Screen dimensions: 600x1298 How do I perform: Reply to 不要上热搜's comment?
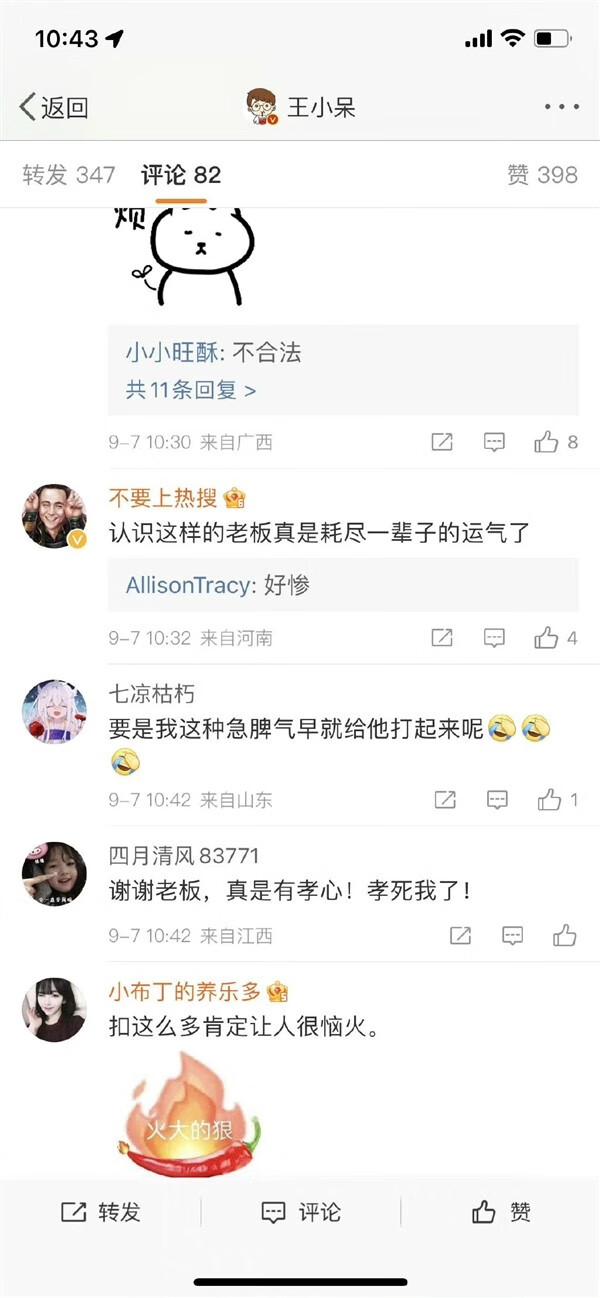(x=494, y=638)
